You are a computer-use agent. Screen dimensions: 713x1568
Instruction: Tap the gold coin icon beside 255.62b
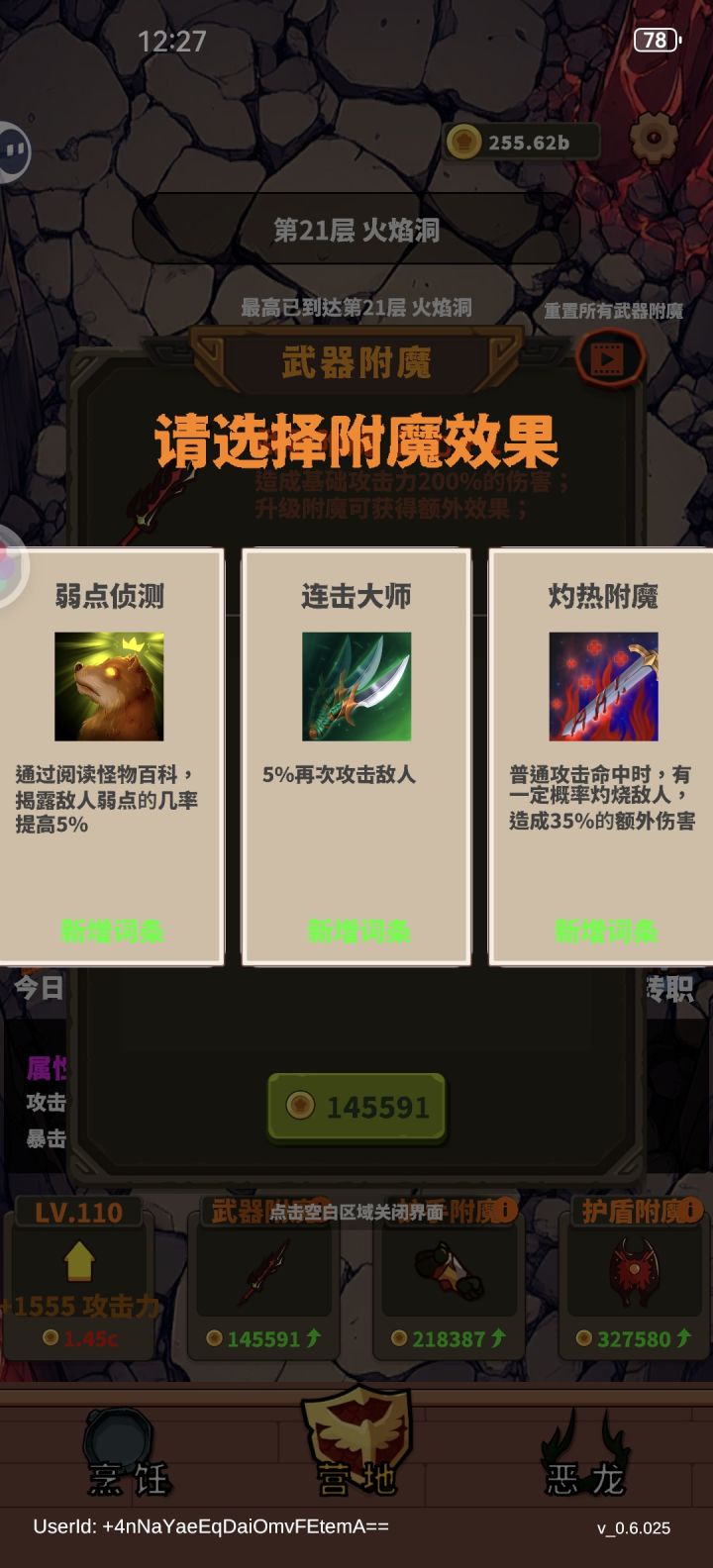tap(463, 141)
